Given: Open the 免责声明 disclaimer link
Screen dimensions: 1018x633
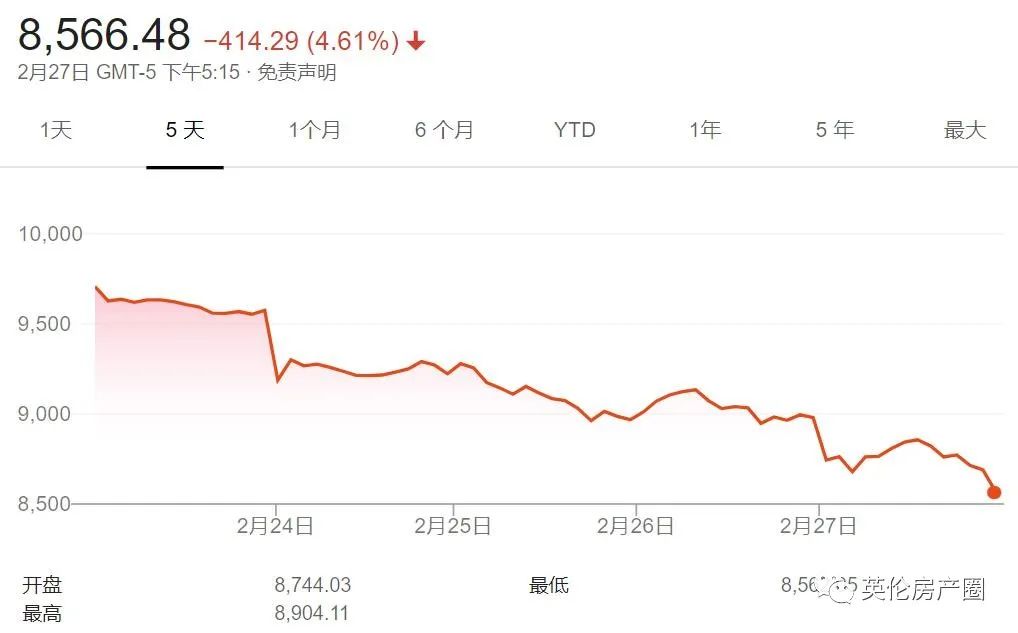Looking at the screenshot, I should pos(297,72).
